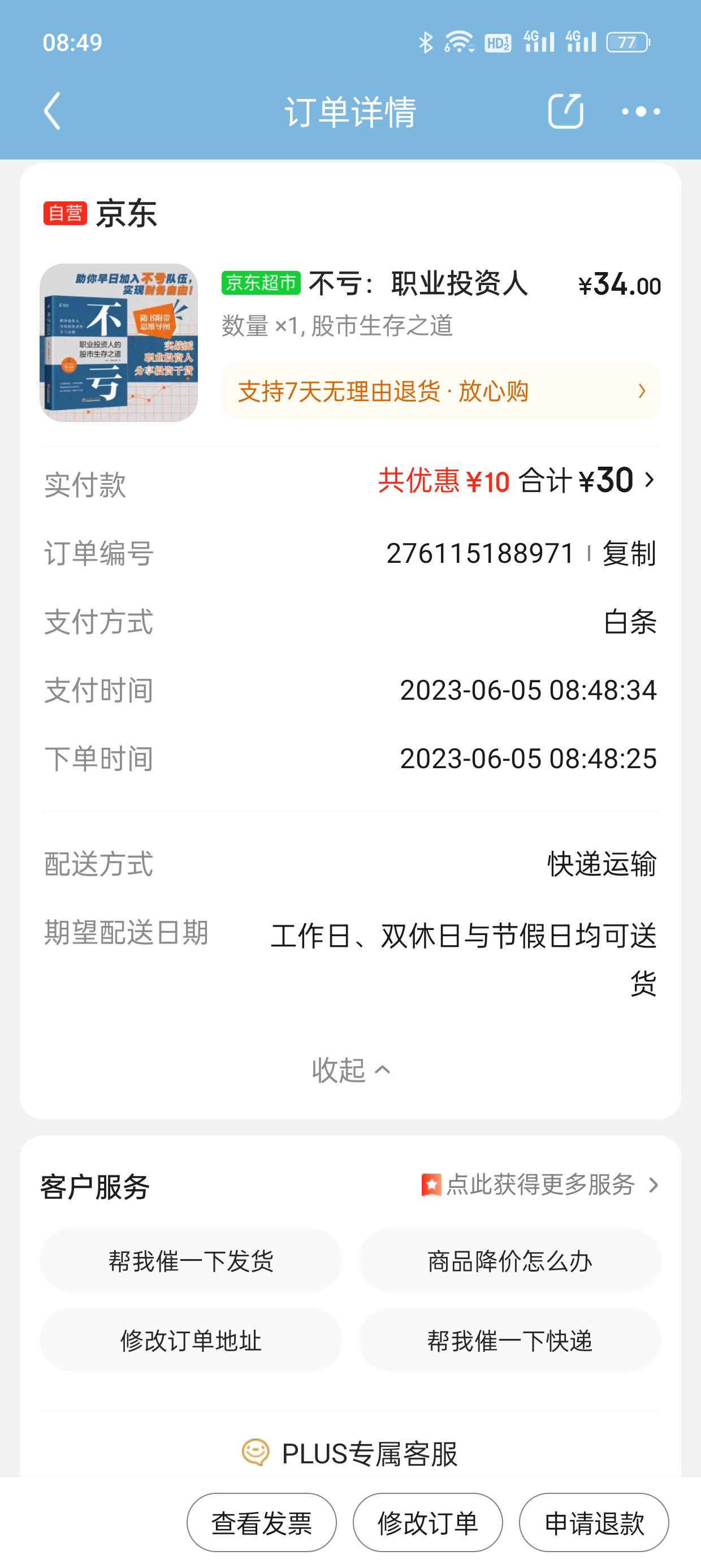Copy the order number with 复制

[x=629, y=553]
